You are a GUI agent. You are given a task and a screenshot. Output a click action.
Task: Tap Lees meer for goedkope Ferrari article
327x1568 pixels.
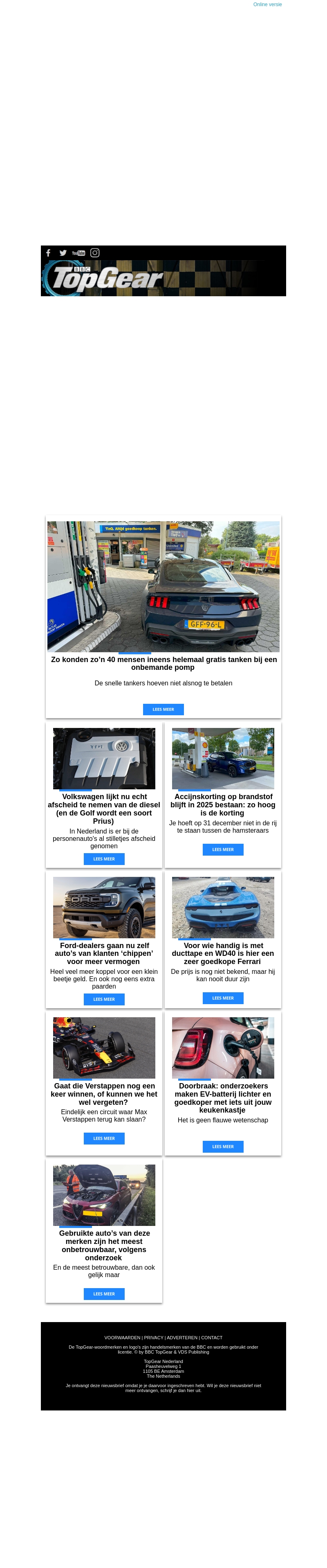[x=223, y=998]
